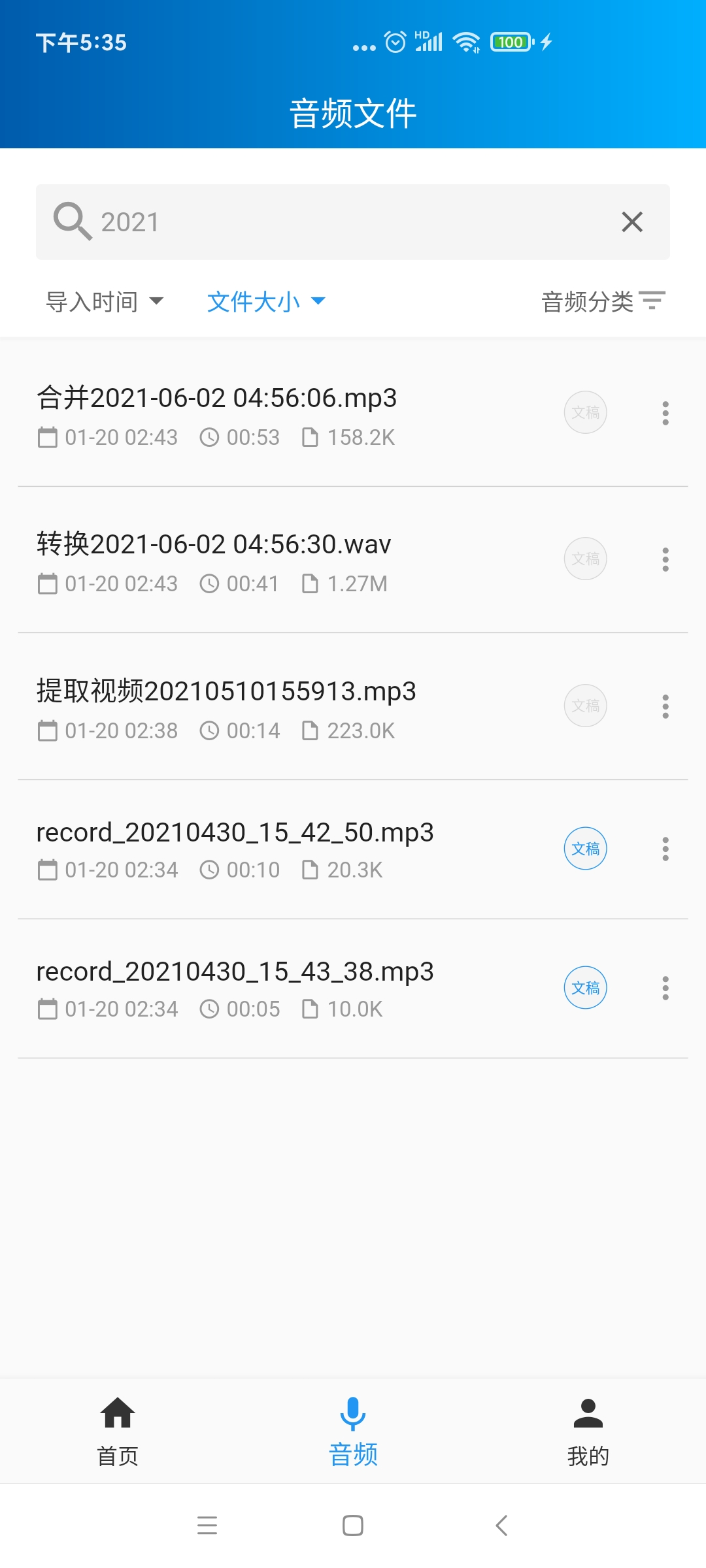Open the three-dot menu for 合并2021-06-02 04:56:06.mp3
The image size is (706, 1568).
tap(665, 413)
